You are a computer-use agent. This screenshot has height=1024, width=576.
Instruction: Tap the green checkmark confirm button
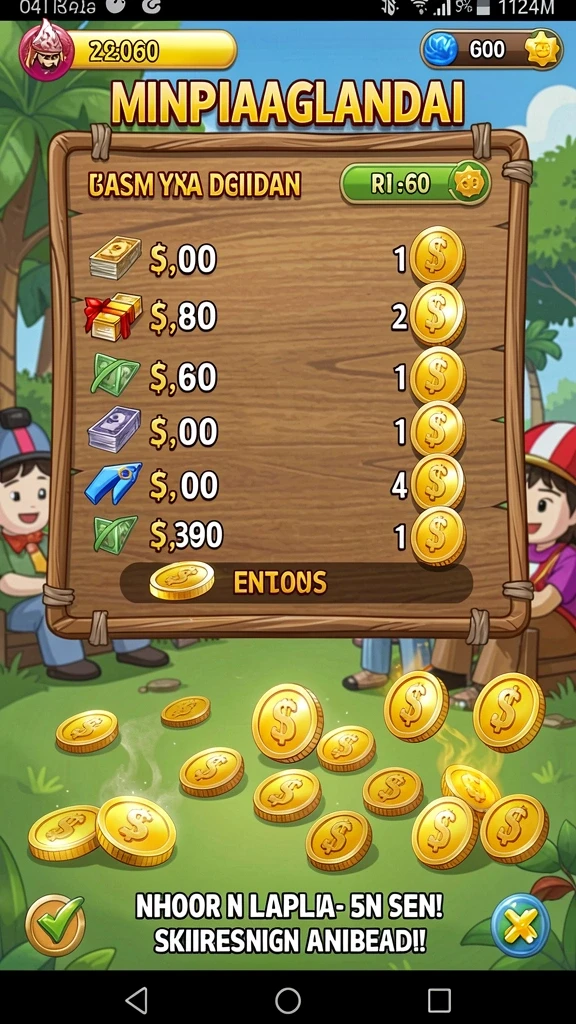click(x=56, y=925)
